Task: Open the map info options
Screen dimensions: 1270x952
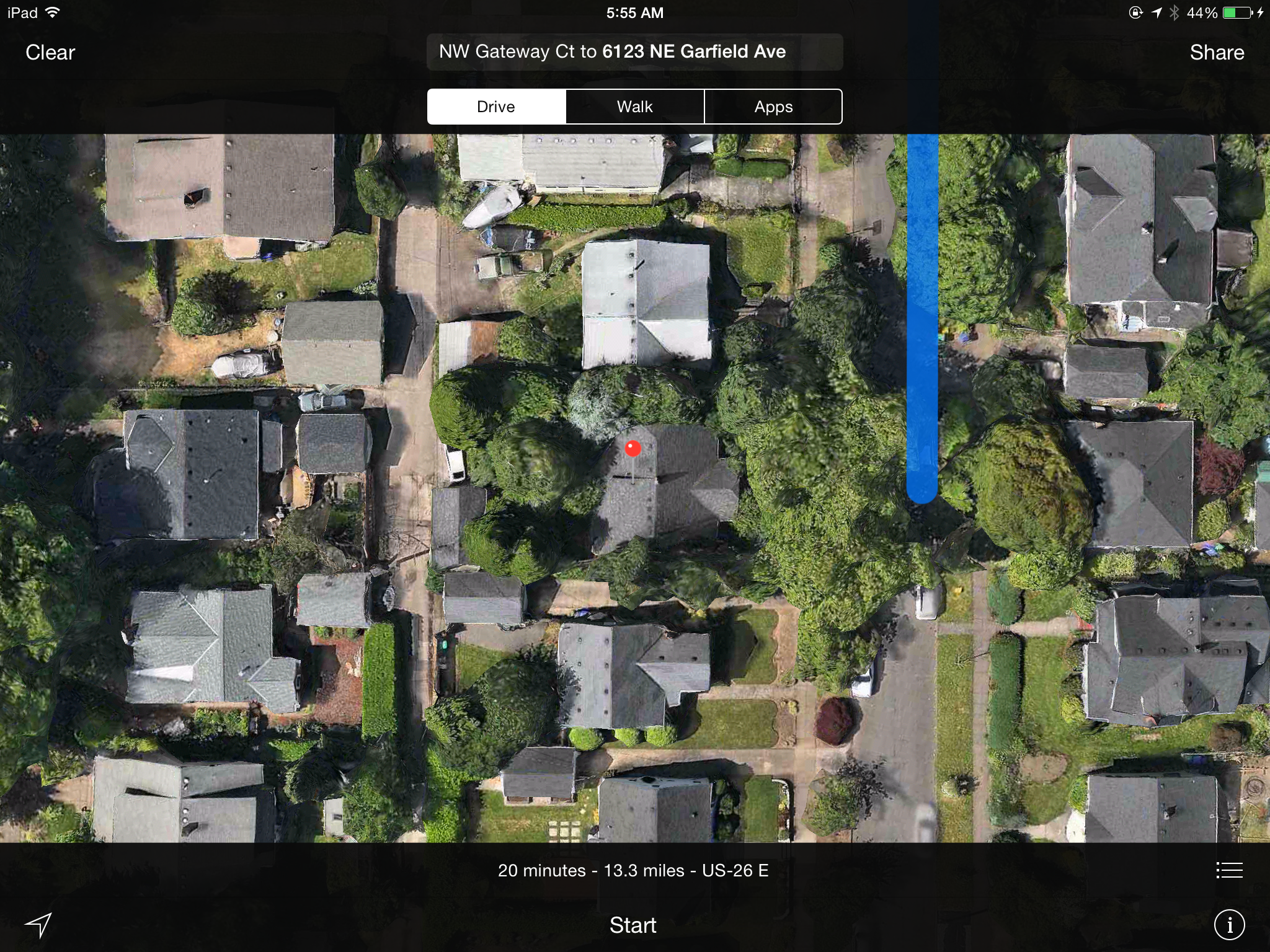Action: (1229, 925)
